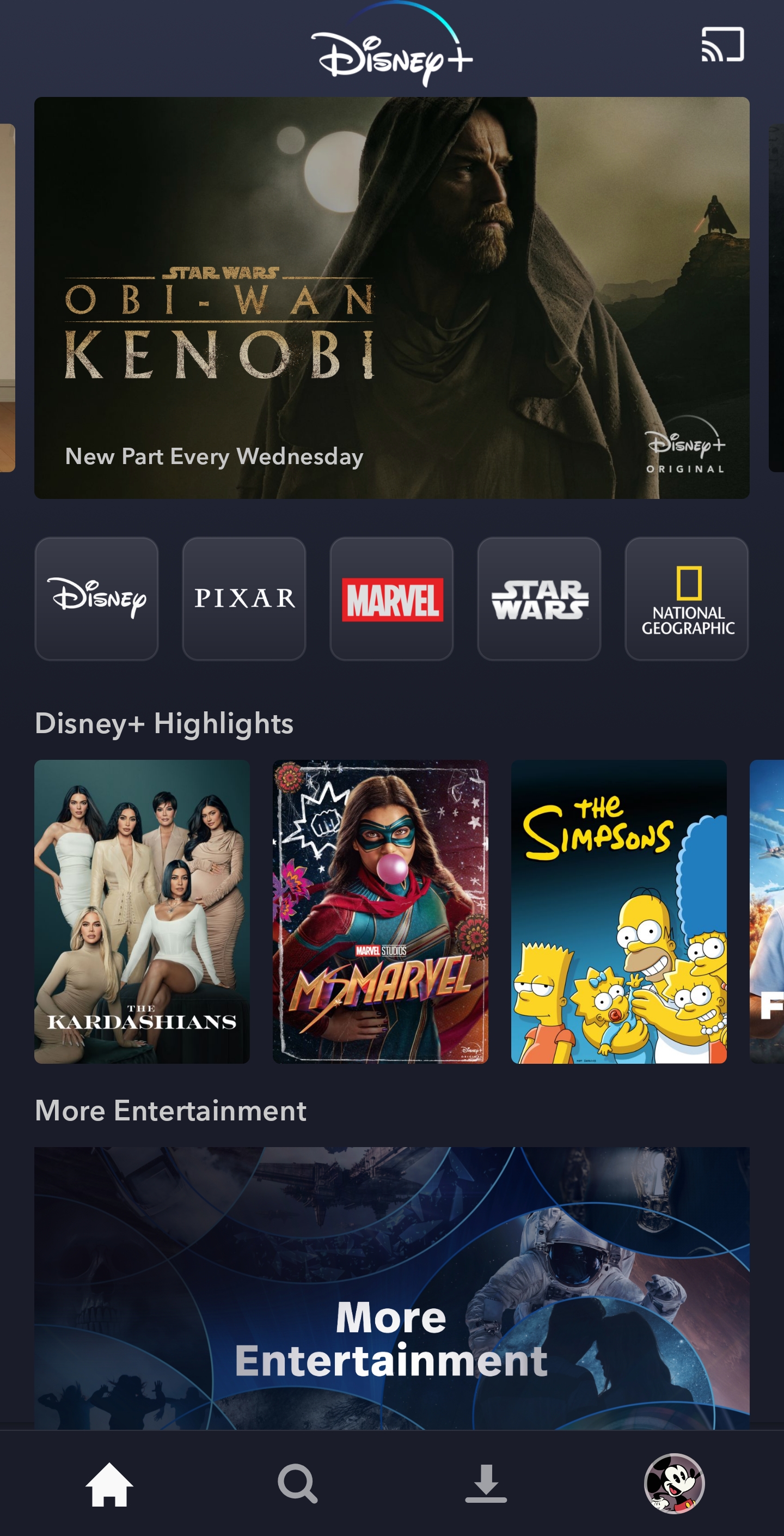Explore the National Geographic tile
The height and width of the screenshot is (1536, 784).
tap(686, 598)
